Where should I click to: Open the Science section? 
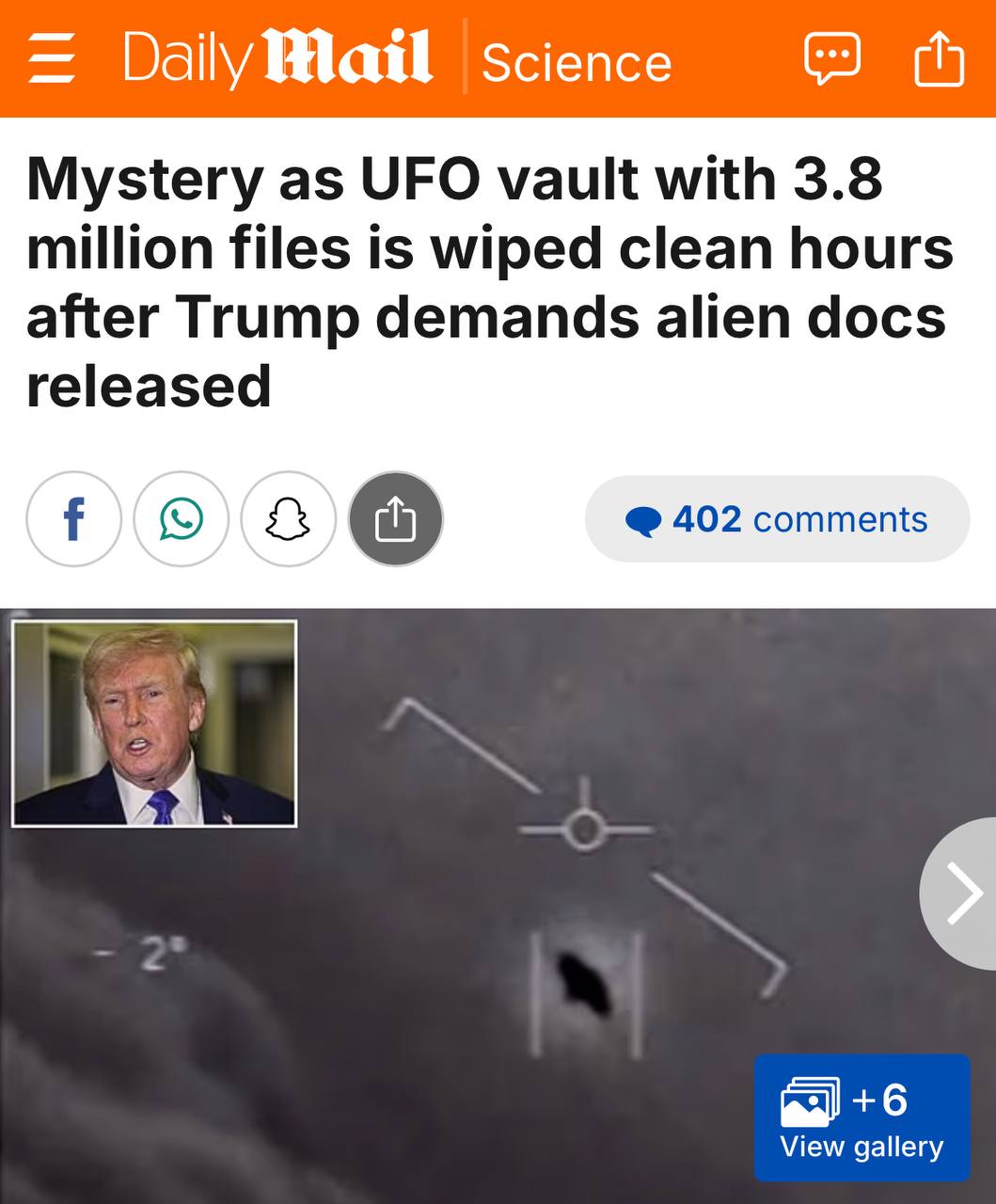[577, 62]
